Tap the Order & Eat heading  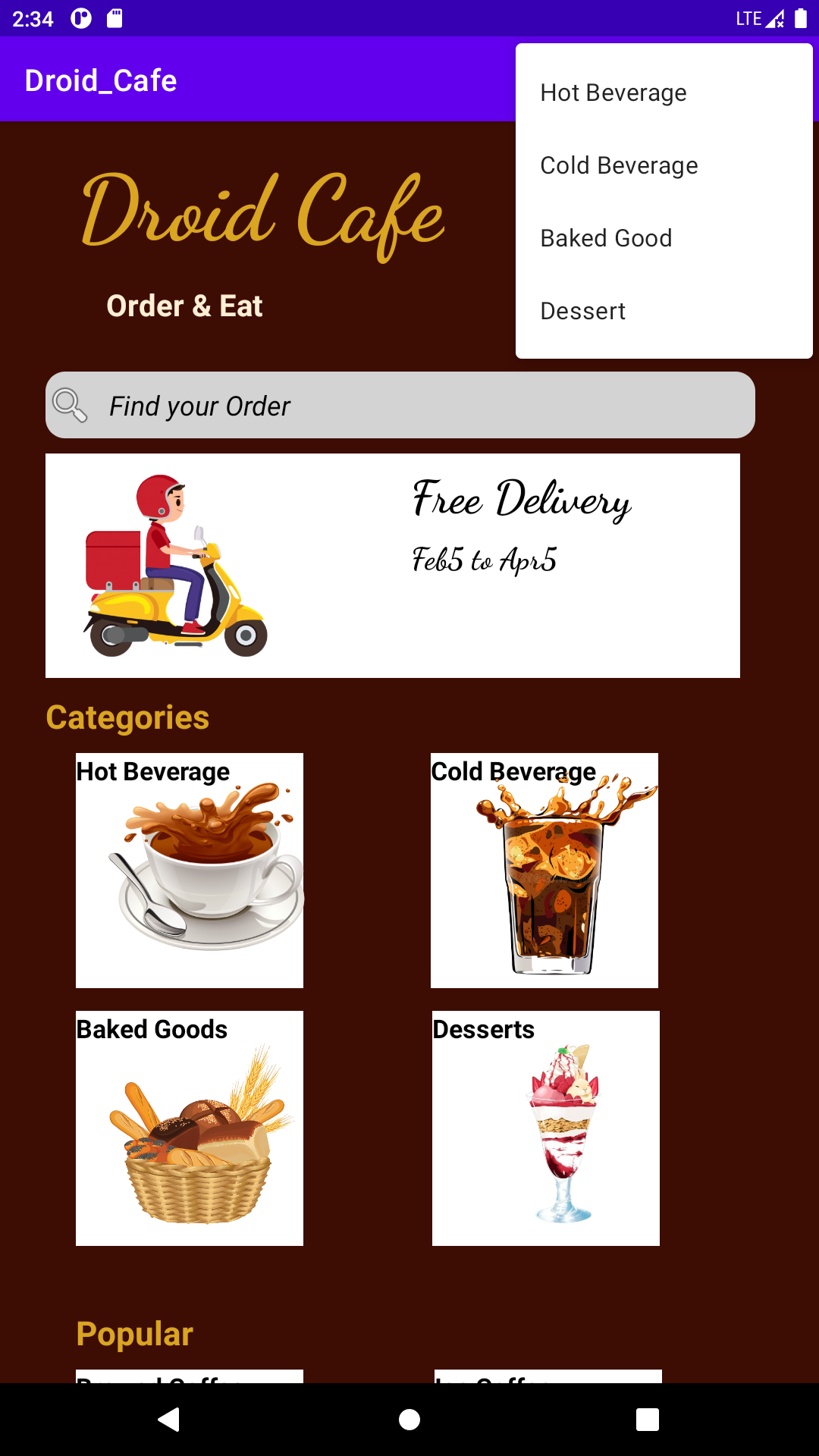pyautogui.click(x=184, y=306)
